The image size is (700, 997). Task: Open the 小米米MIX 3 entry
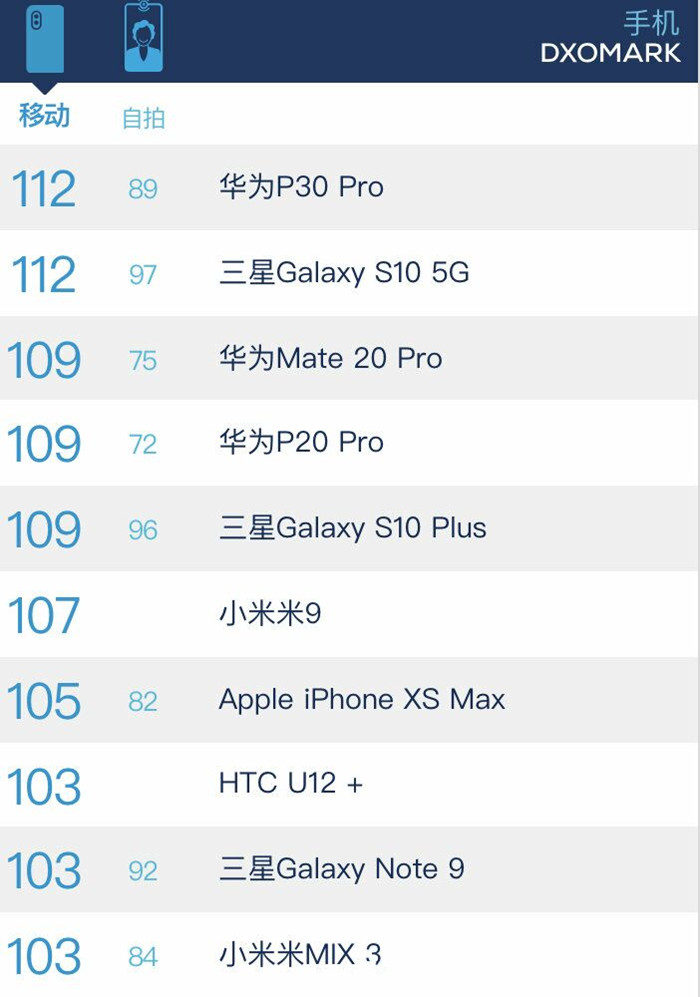[300, 955]
